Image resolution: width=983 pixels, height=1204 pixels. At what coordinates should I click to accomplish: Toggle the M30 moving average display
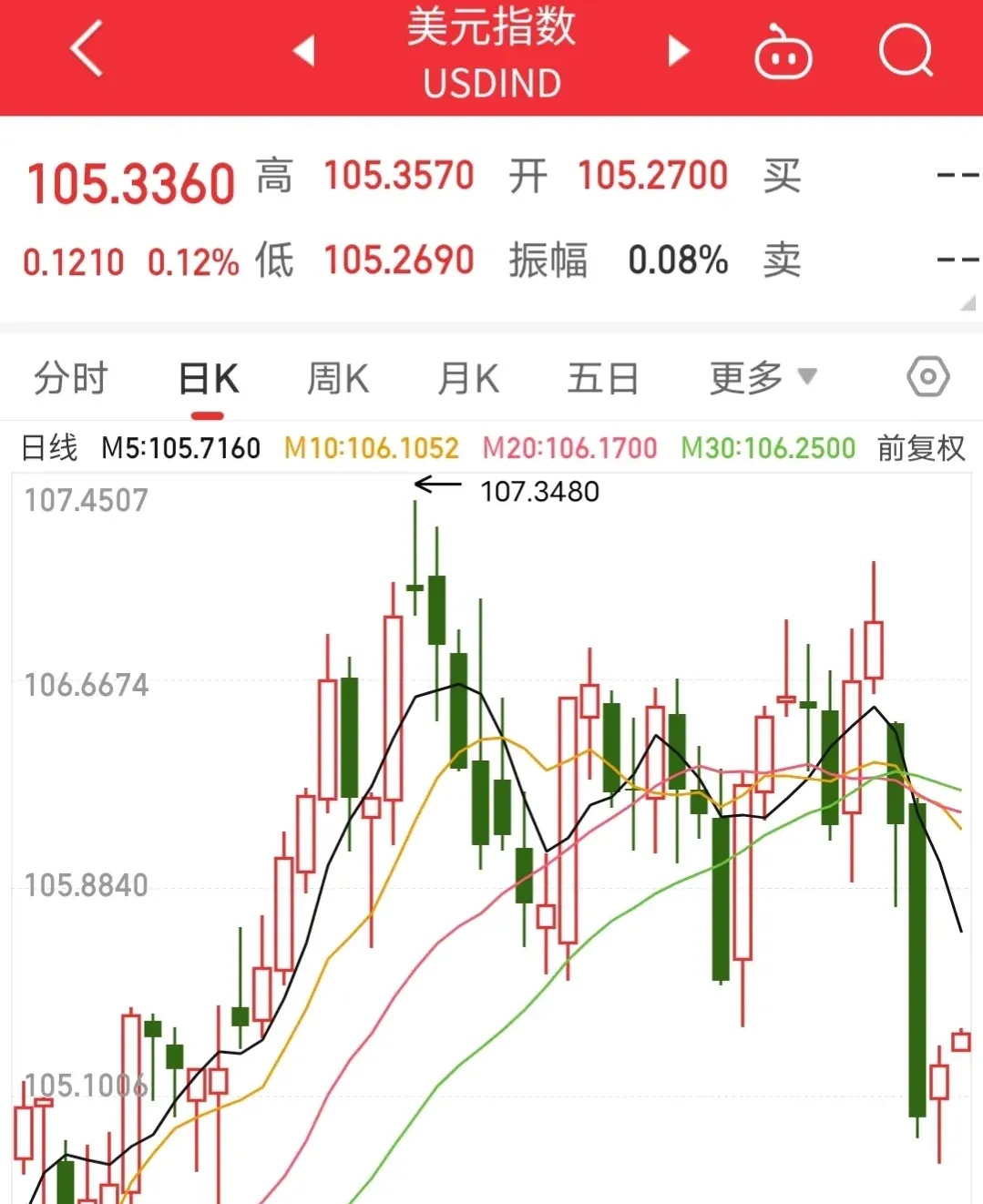[768, 447]
